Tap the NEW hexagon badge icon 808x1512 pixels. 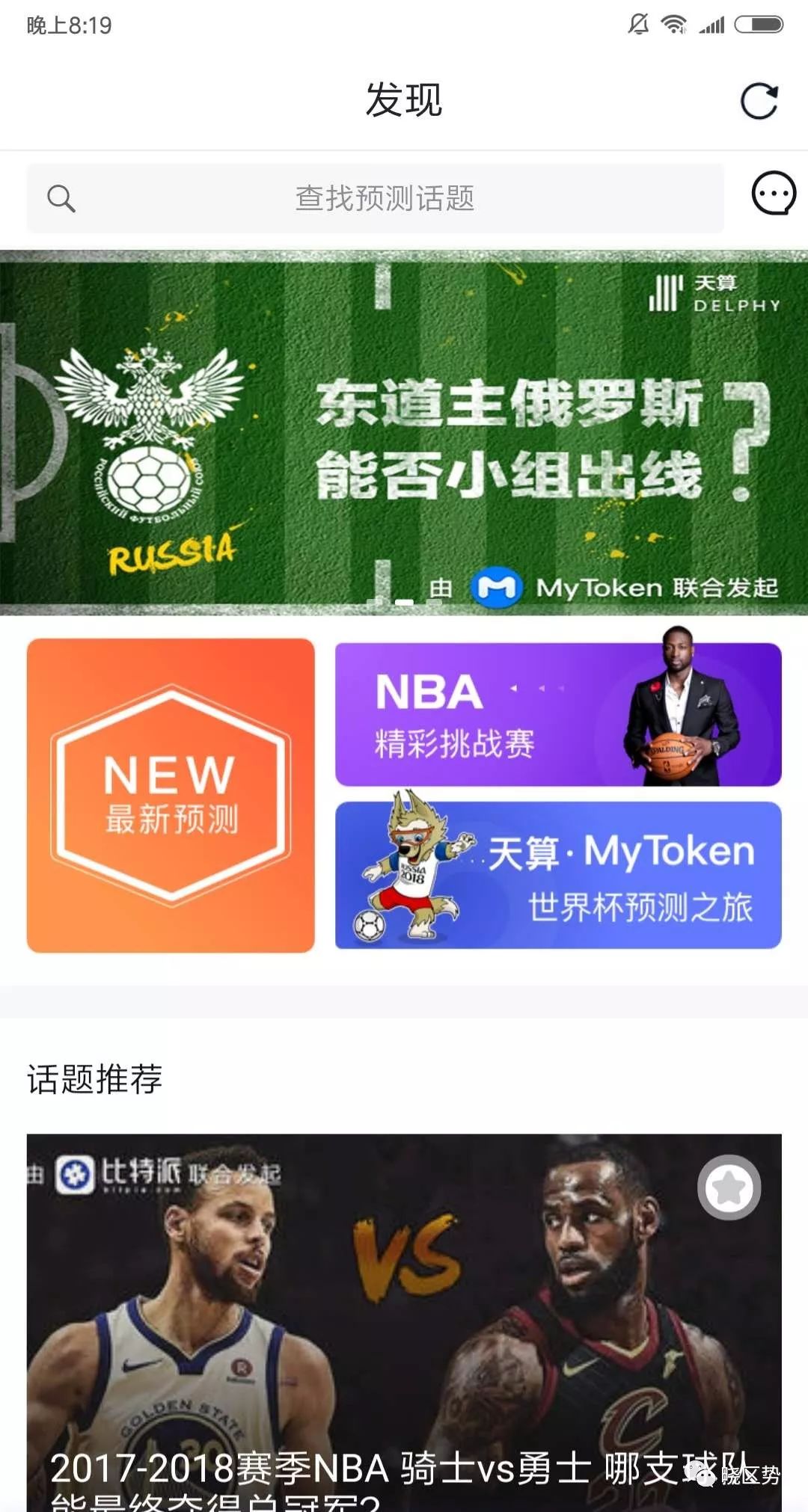[171, 793]
